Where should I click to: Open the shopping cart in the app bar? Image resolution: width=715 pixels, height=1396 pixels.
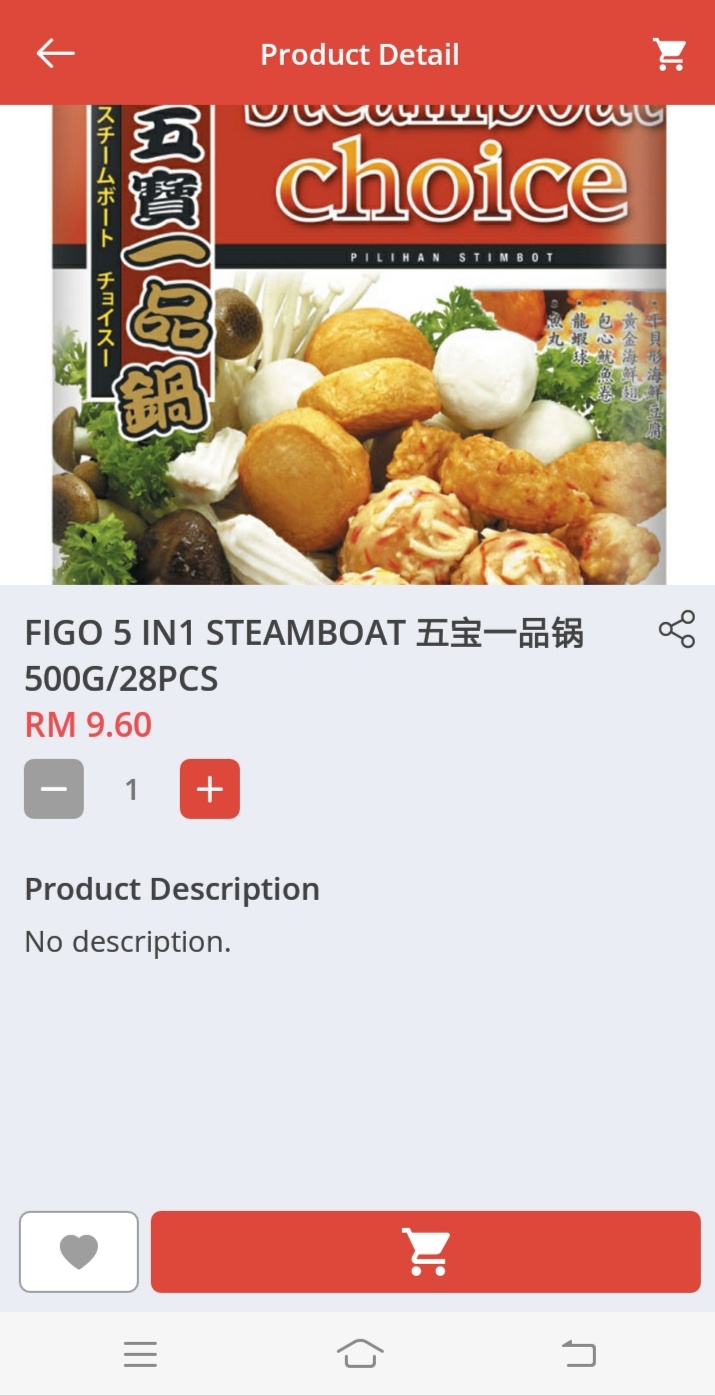669,54
